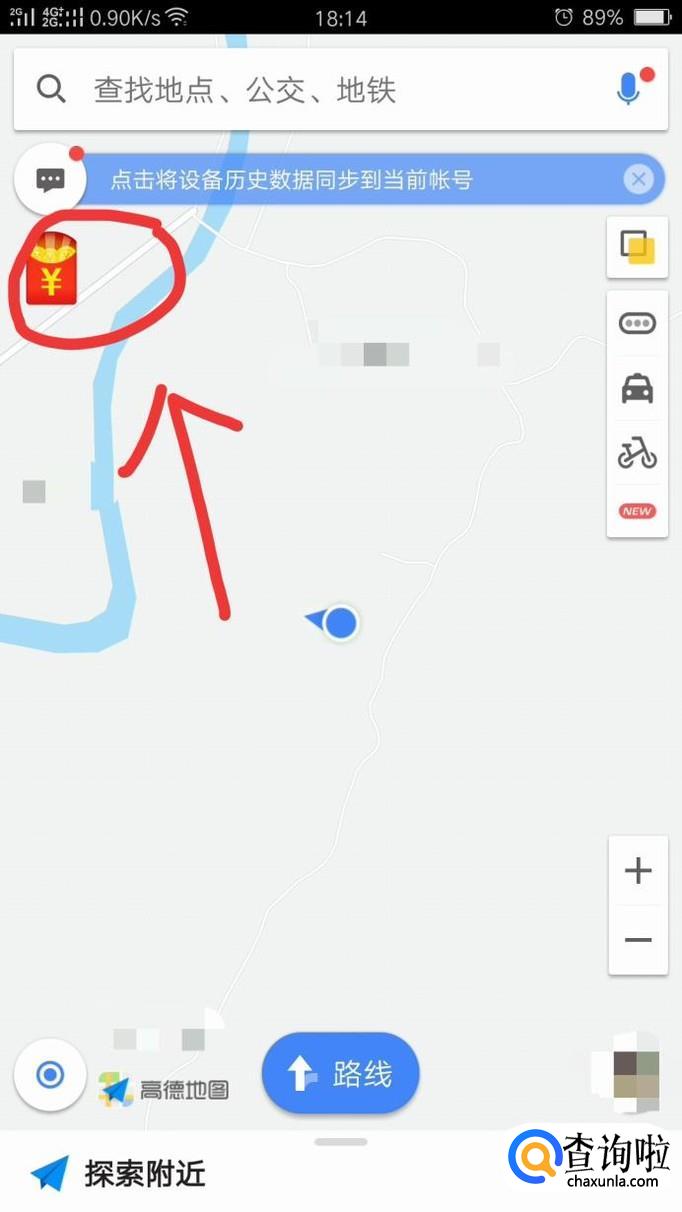Image resolution: width=682 pixels, height=1212 pixels.
Task: Open 探索附近 explore nearby panel
Action: click(120, 1173)
